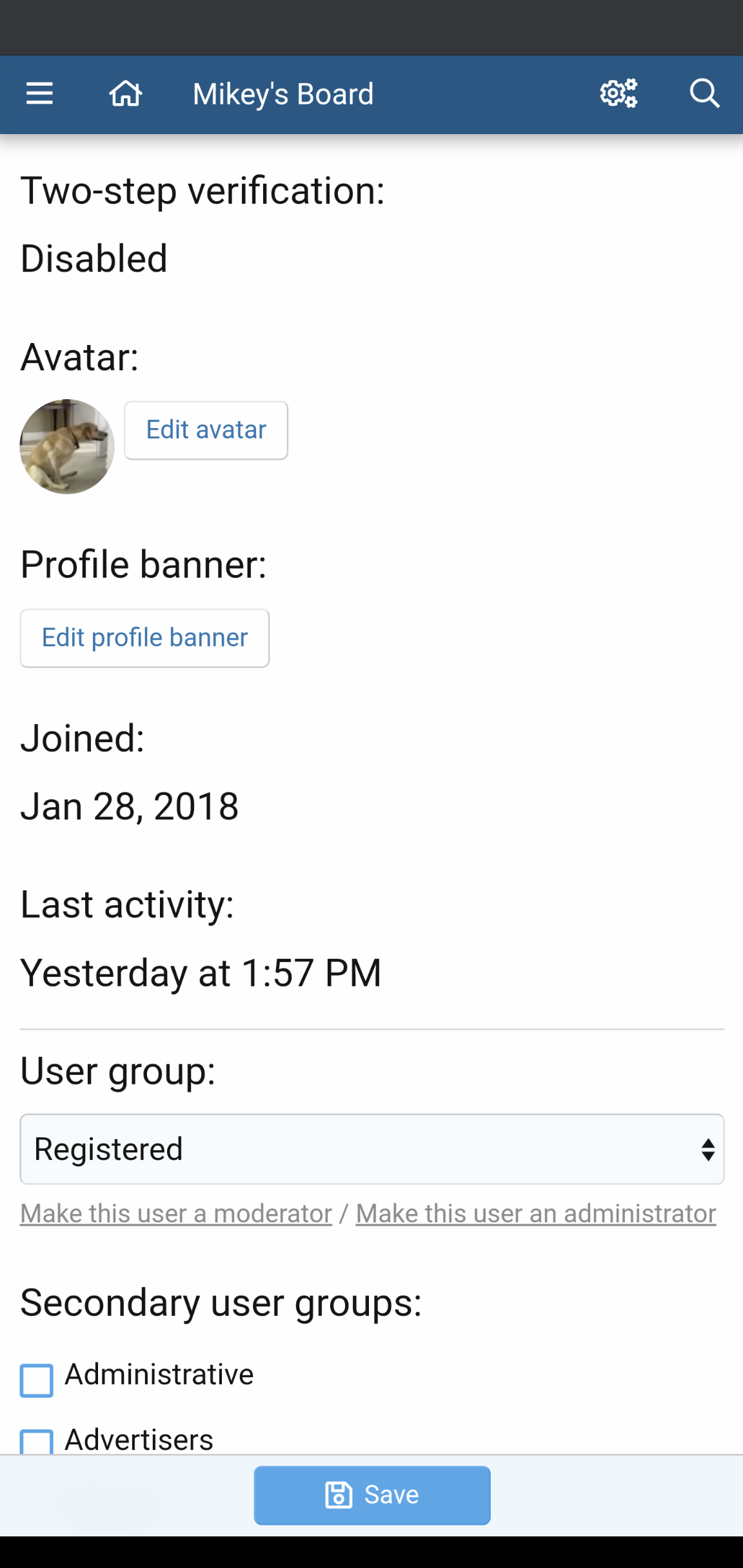743x1568 pixels.
Task: Click the dog avatar thumbnail
Action: tap(66, 446)
